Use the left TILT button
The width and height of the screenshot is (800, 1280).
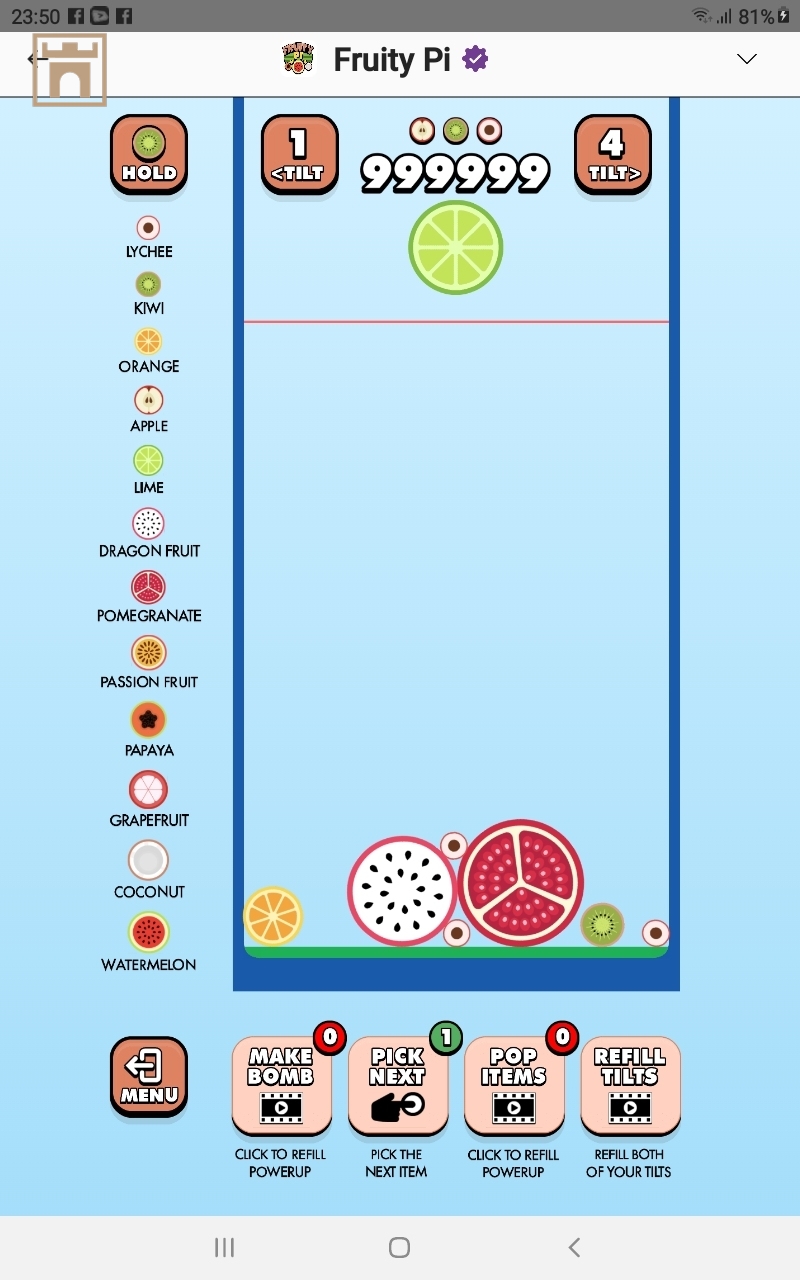tap(299, 155)
